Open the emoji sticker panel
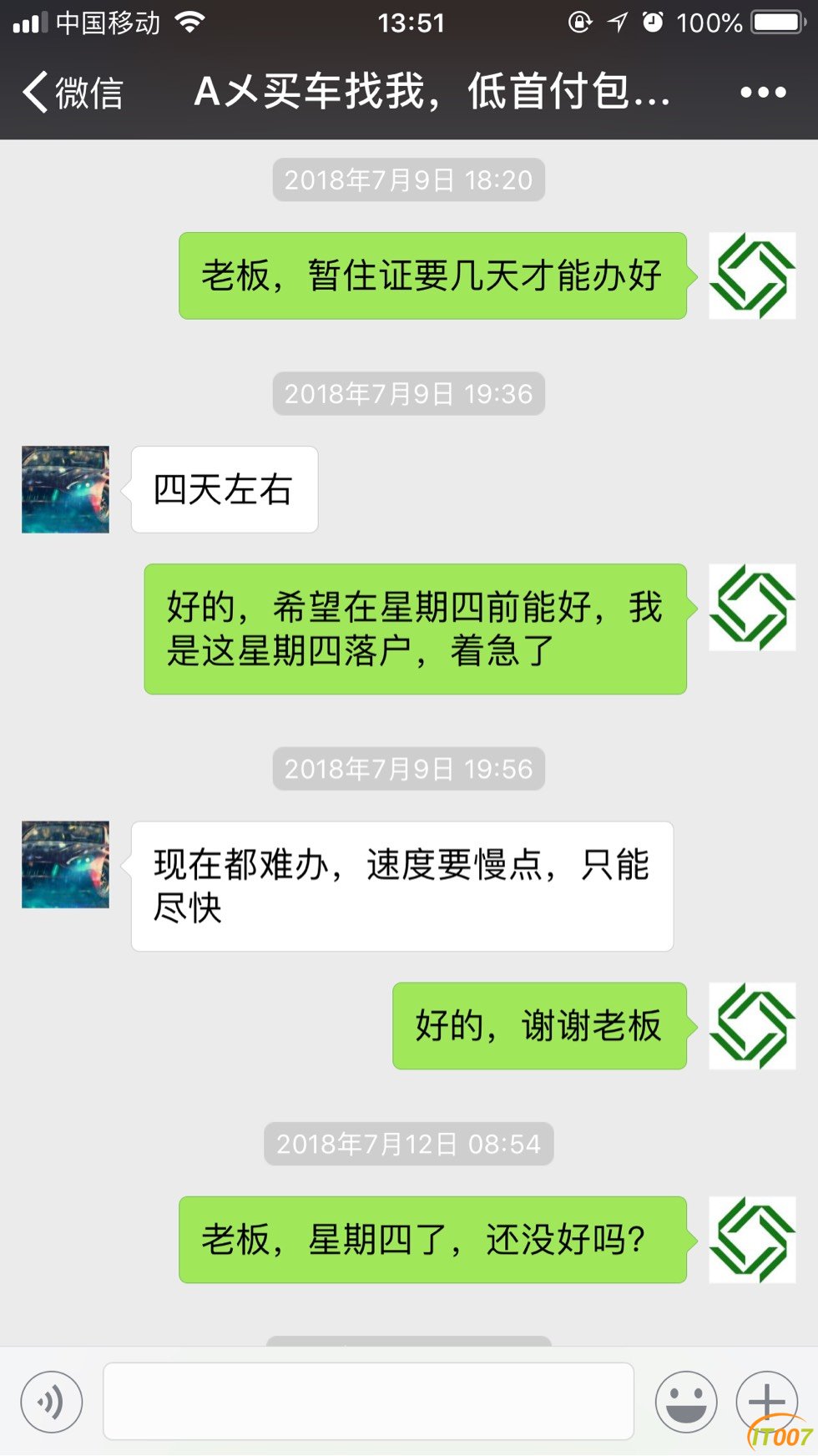The width and height of the screenshot is (818, 1456). (x=686, y=1402)
